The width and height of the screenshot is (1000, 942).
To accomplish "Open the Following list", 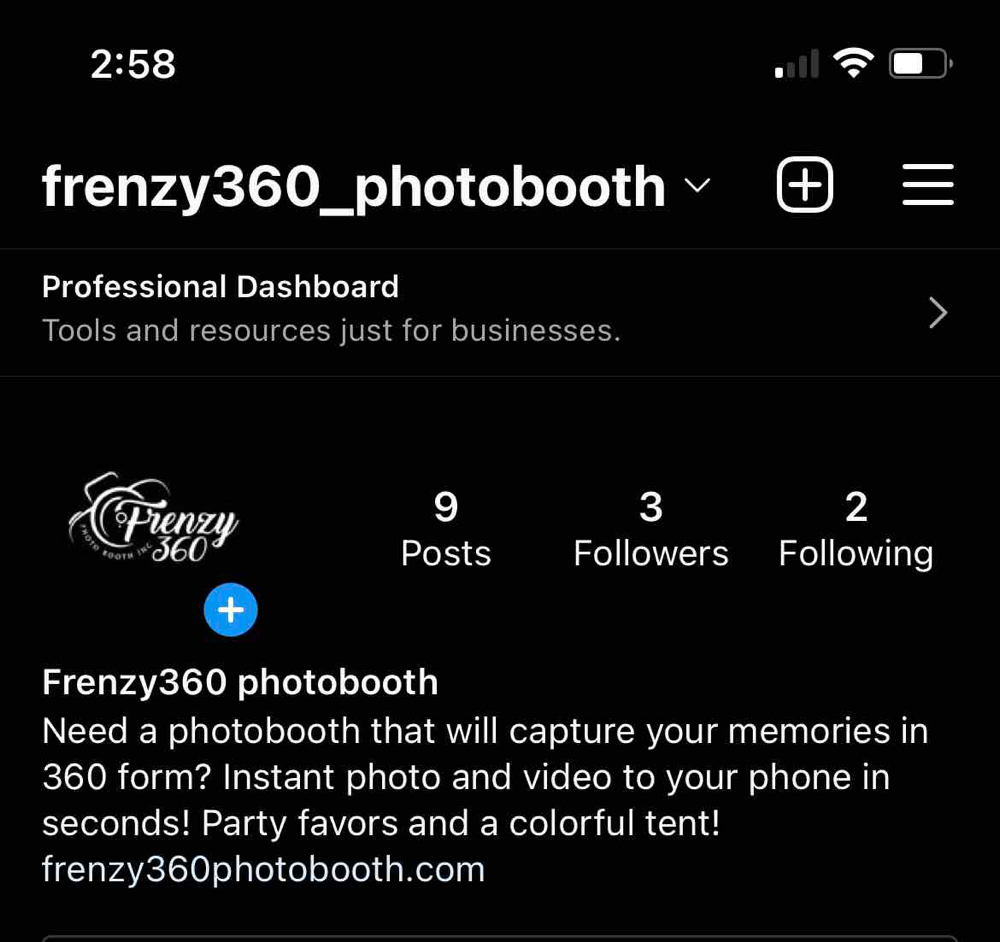I will pos(856,530).
